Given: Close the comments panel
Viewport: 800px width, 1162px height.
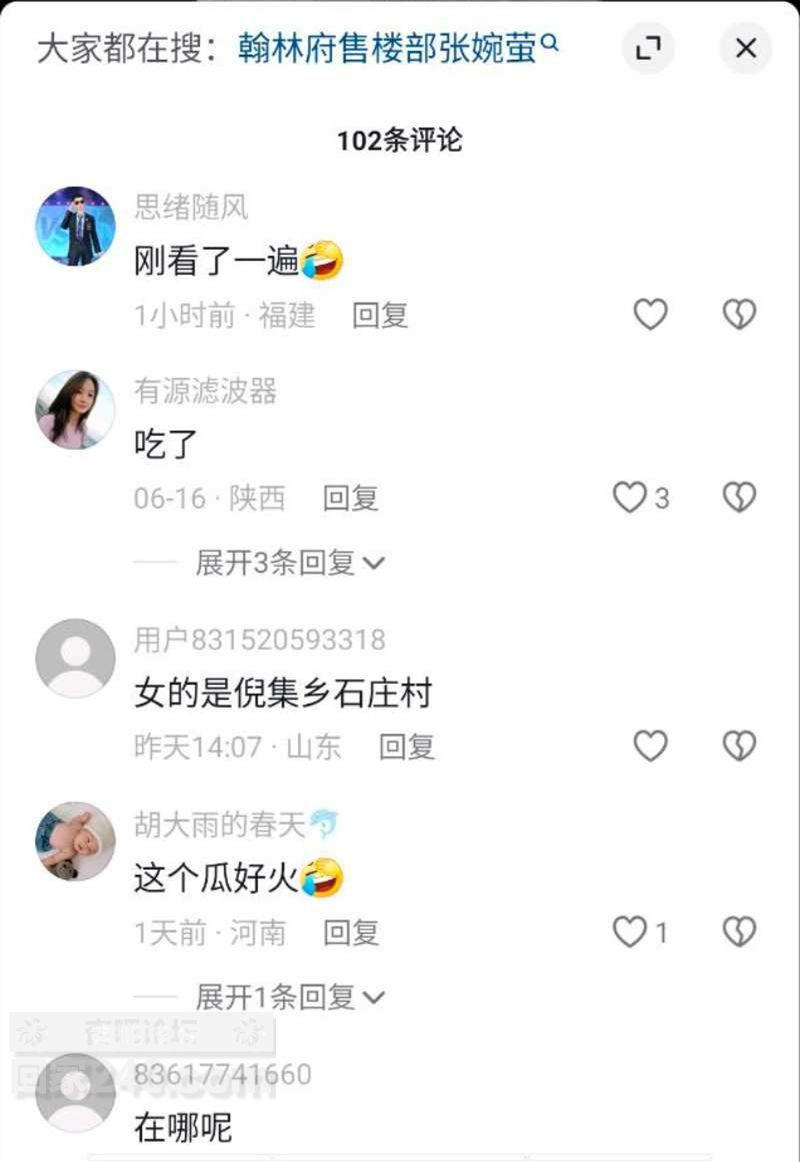Looking at the screenshot, I should pyautogui.click(x=745, y=48).
